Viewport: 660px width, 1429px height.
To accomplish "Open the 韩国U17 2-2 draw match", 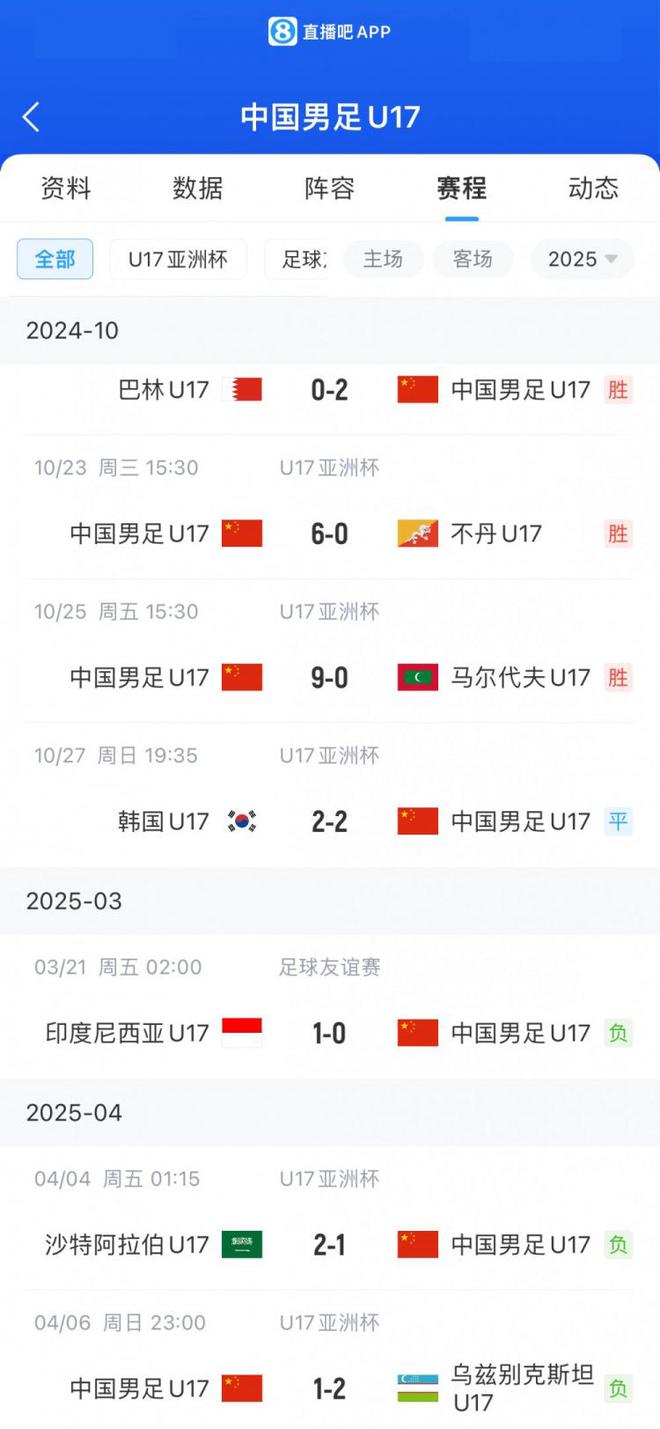I will click(x=330, y=822).
